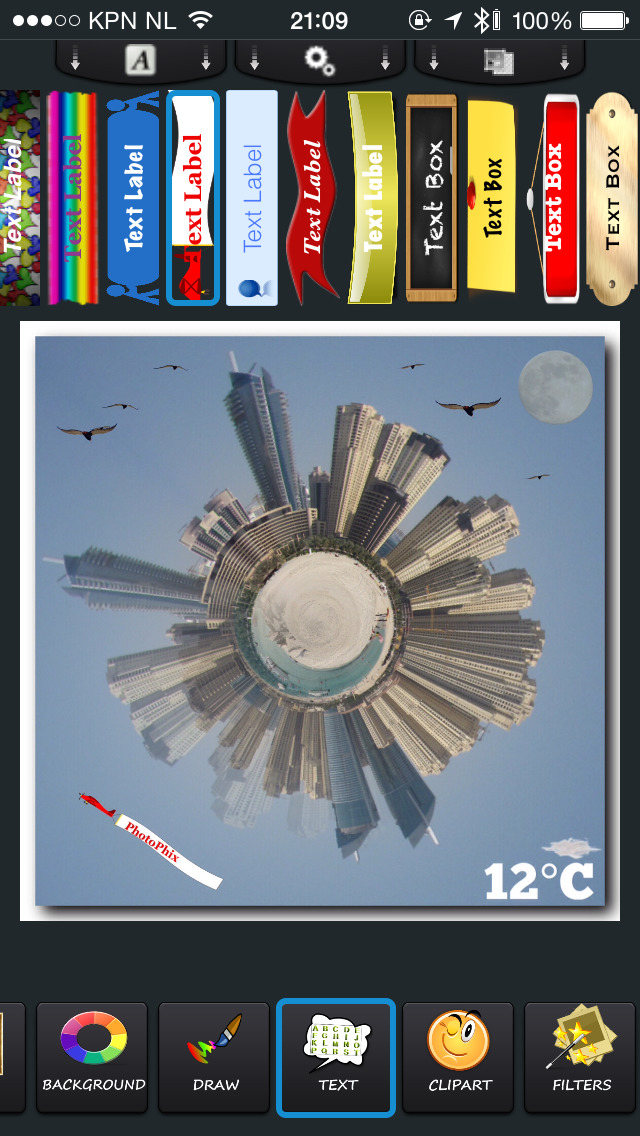Switch to the Draw tool
Image resolution: width=640 pixels, height=1136 pixels.
click(x=214, y=1057)
